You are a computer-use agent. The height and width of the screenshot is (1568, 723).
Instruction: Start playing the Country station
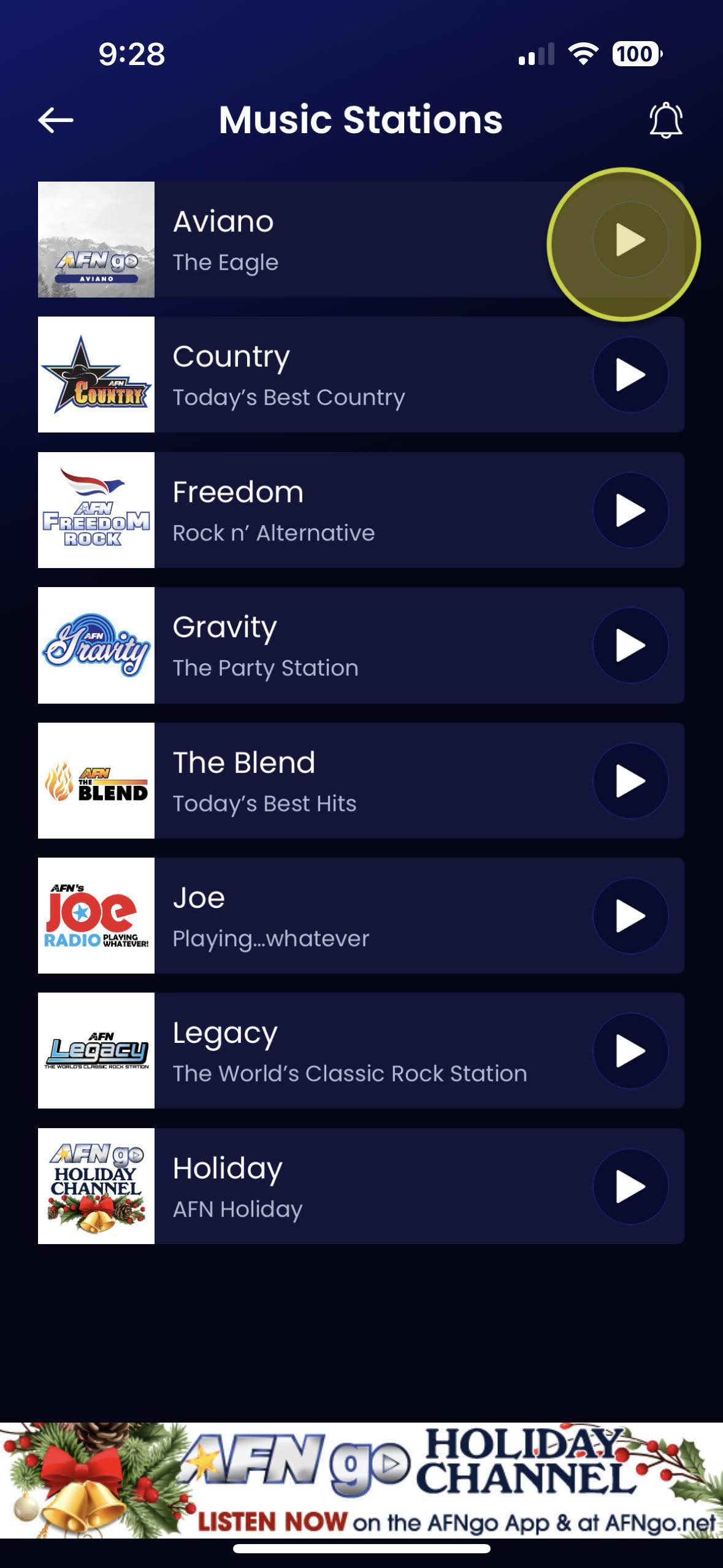(x=630, y=375)
